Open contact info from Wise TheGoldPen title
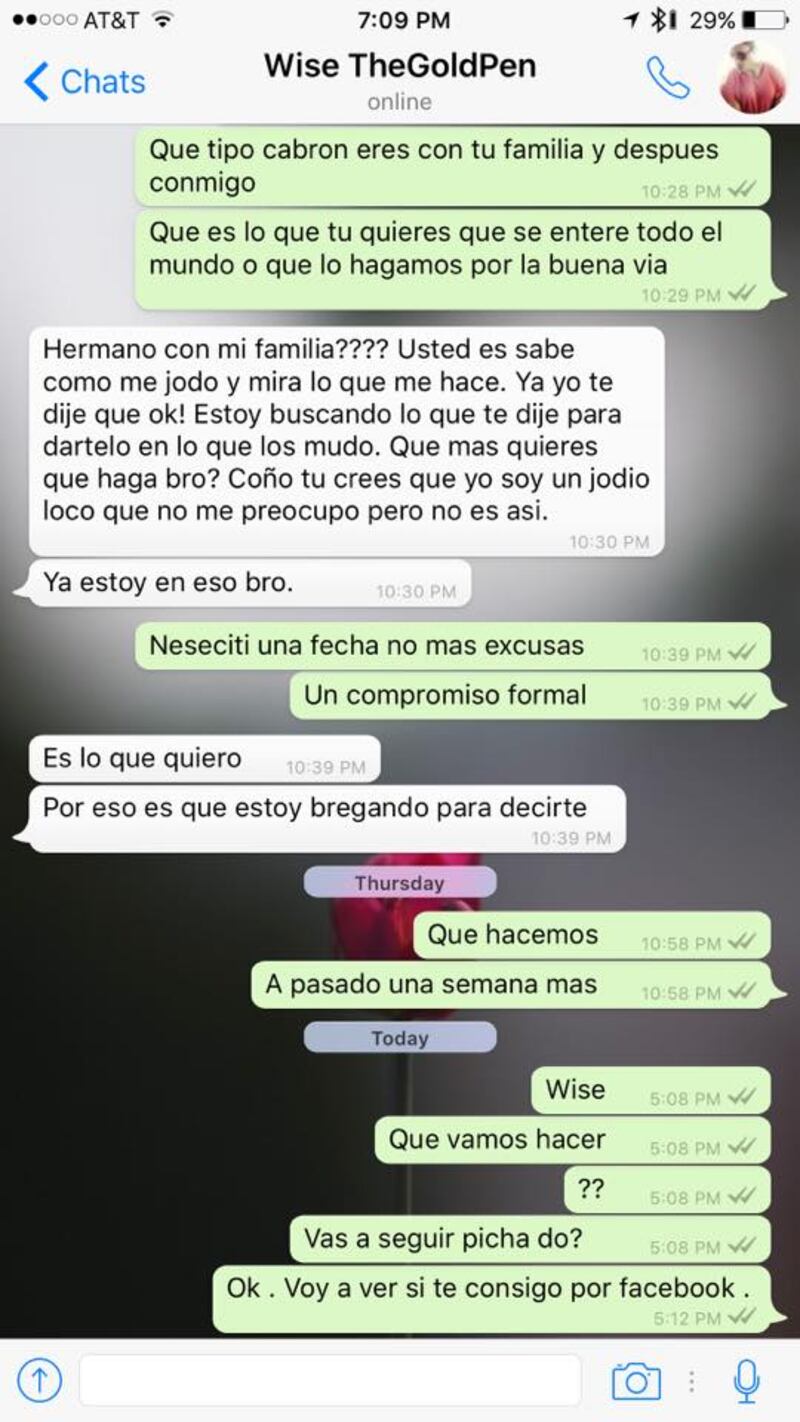 coord(399,67)
